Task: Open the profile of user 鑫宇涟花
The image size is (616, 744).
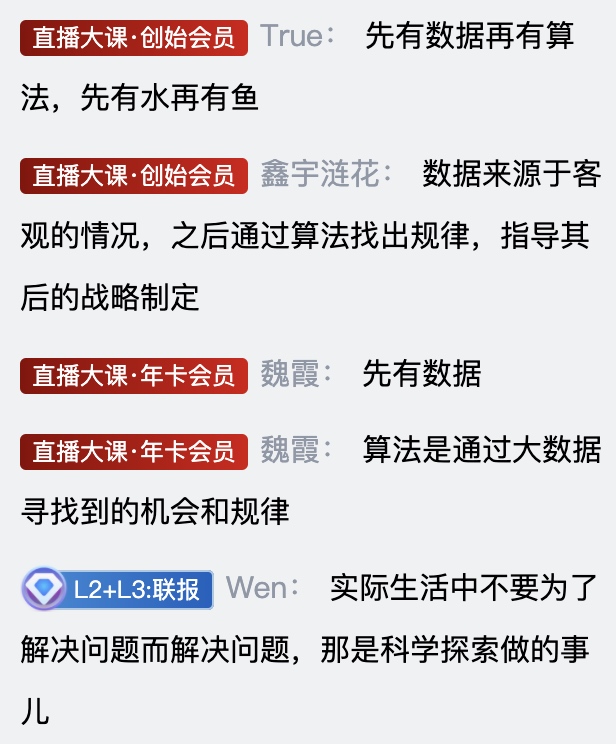Action: (x=320, y=174)
